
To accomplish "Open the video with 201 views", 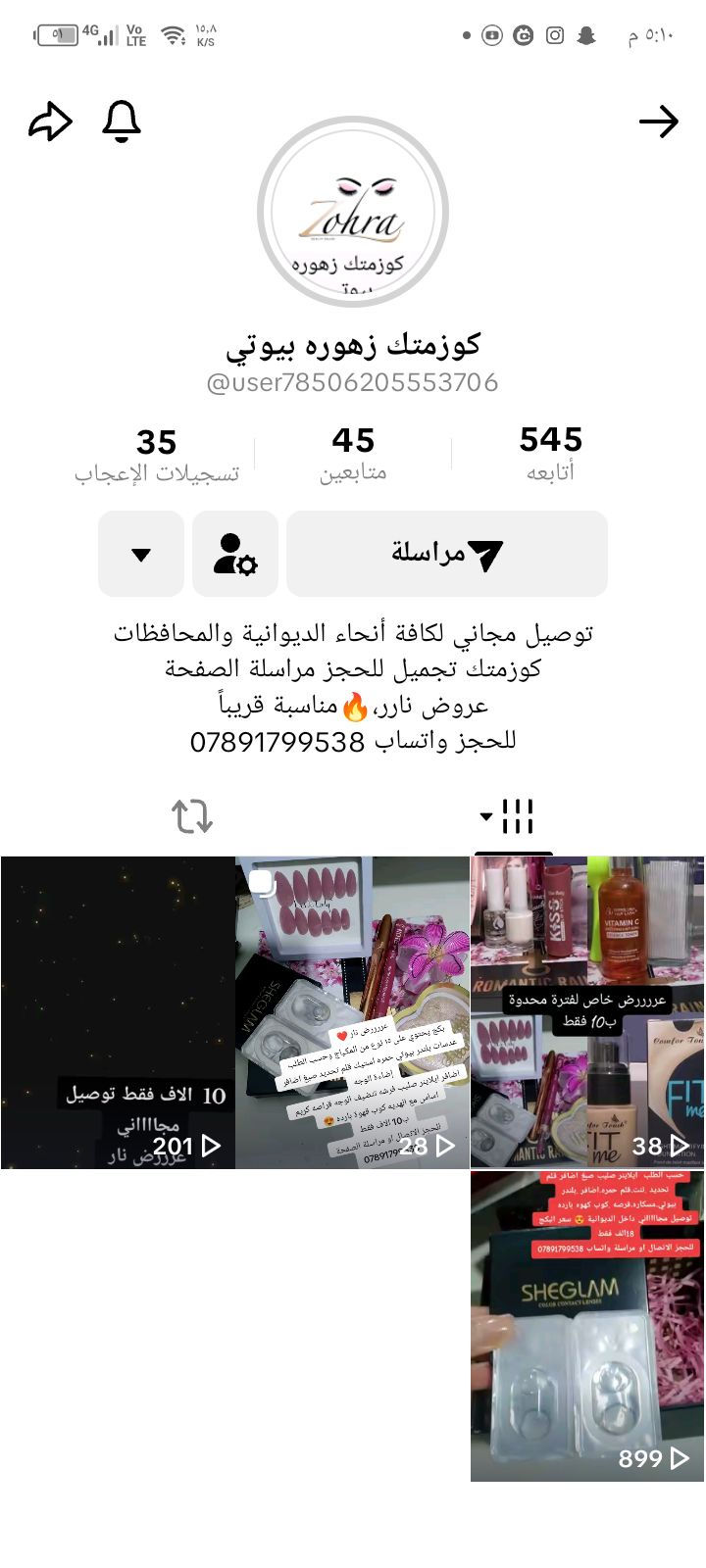I will [x=118, y=1012].
